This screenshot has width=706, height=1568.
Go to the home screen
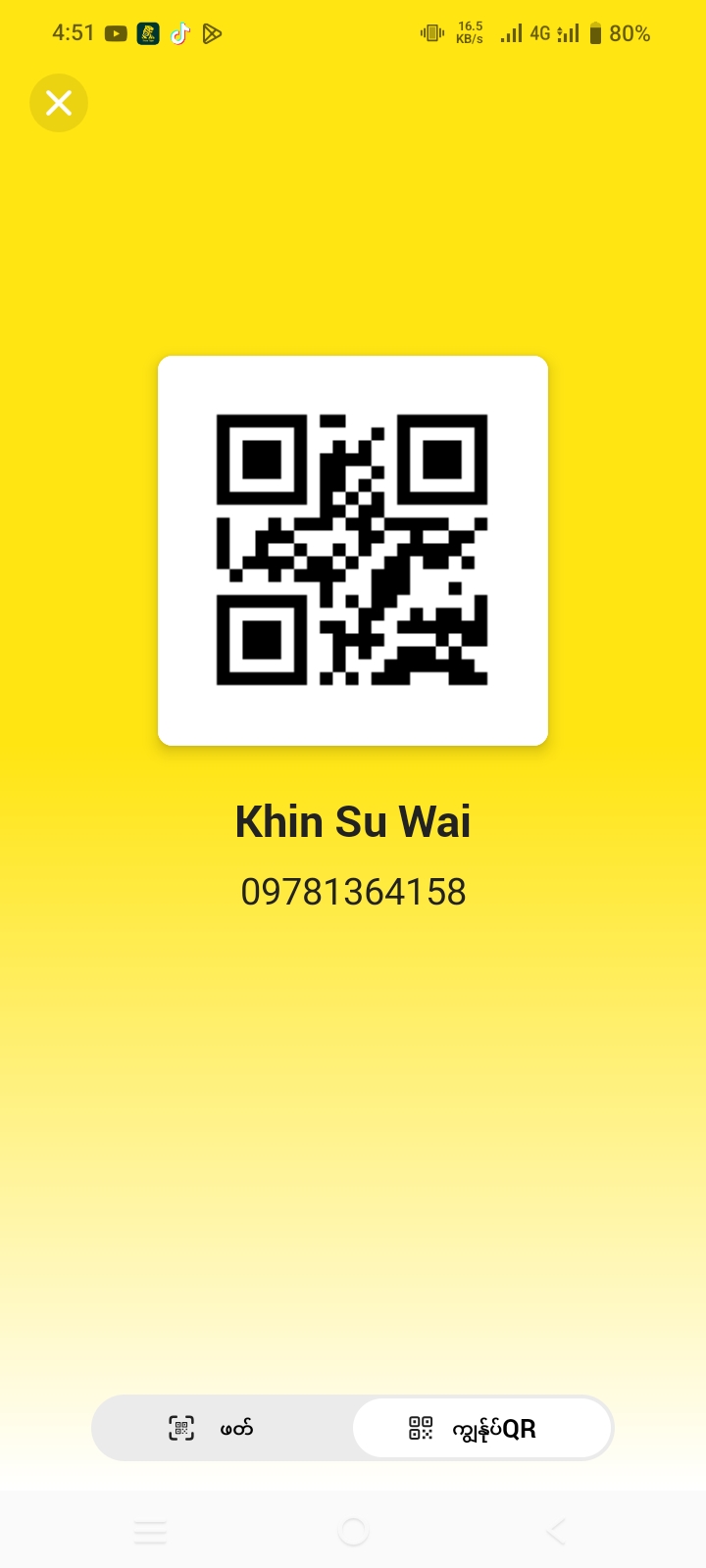pos(353,1531)
